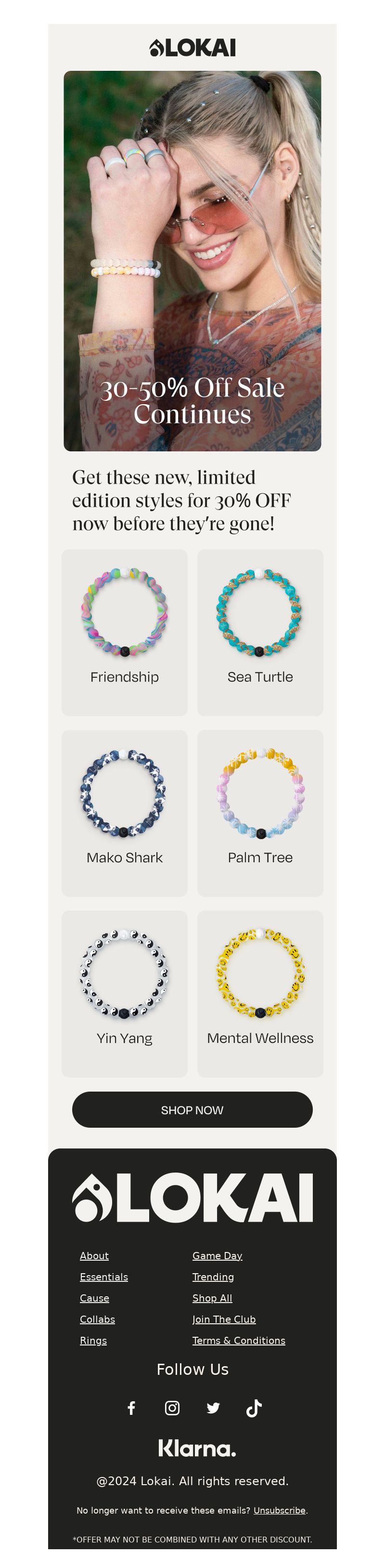Tap the SHOP NOW button

[x=192, y=1110]
